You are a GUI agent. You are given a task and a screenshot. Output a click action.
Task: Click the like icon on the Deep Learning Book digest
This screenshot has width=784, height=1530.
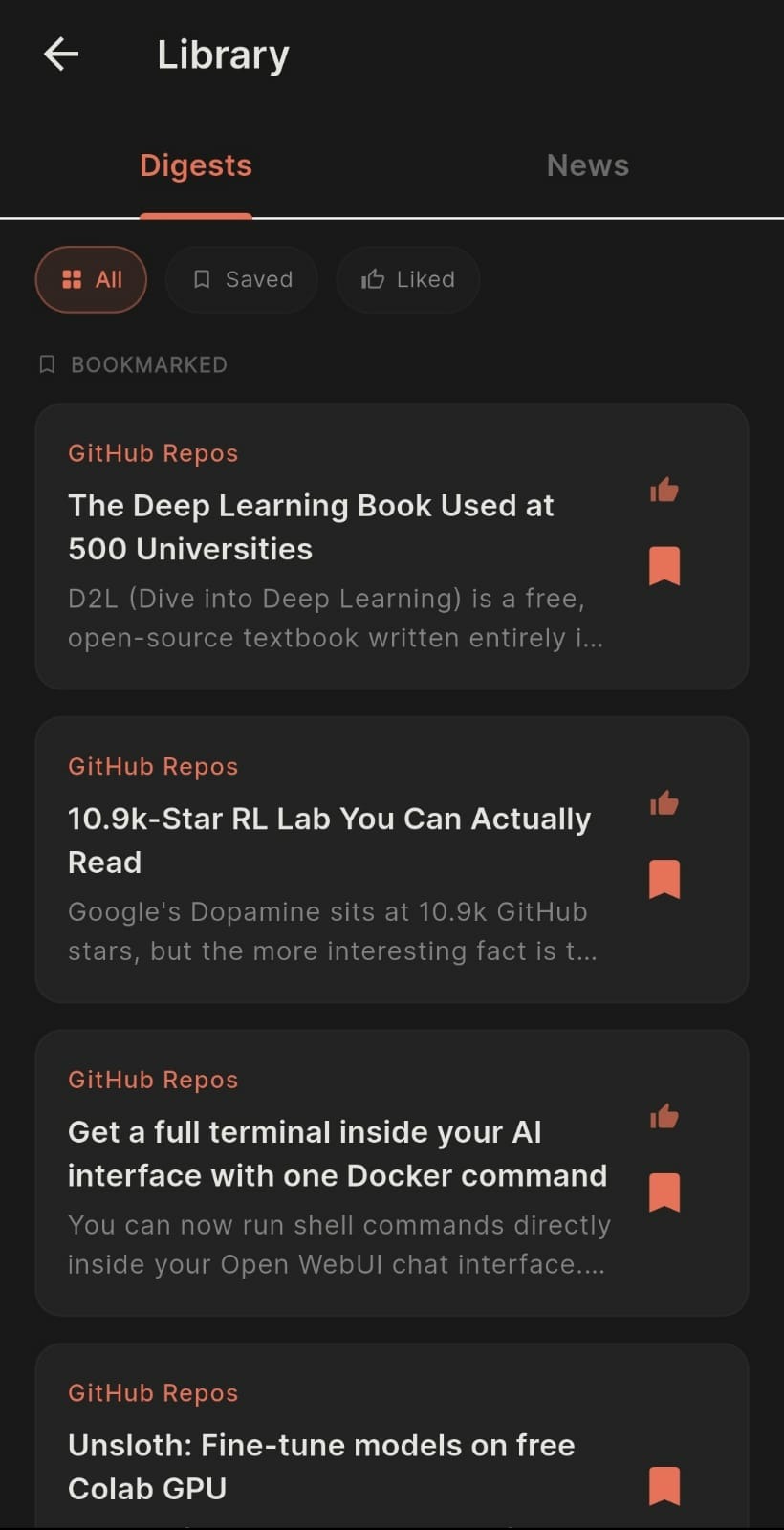[x=664, y=490]
